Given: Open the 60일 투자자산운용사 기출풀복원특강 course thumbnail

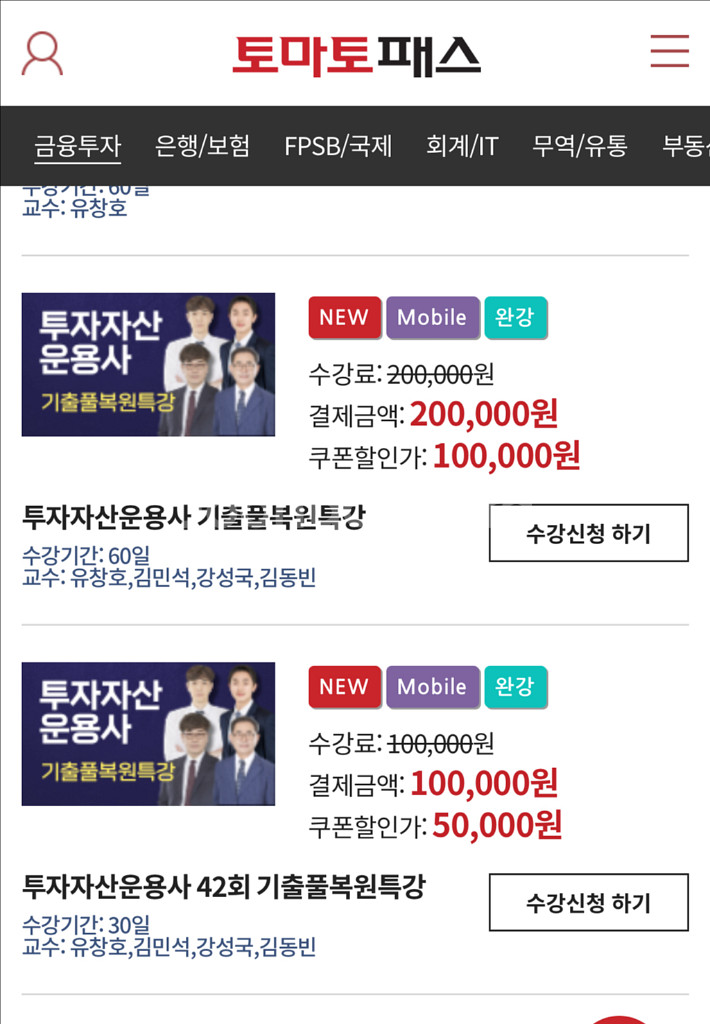Looking at the screenshot, I should [x=148, y=364].
